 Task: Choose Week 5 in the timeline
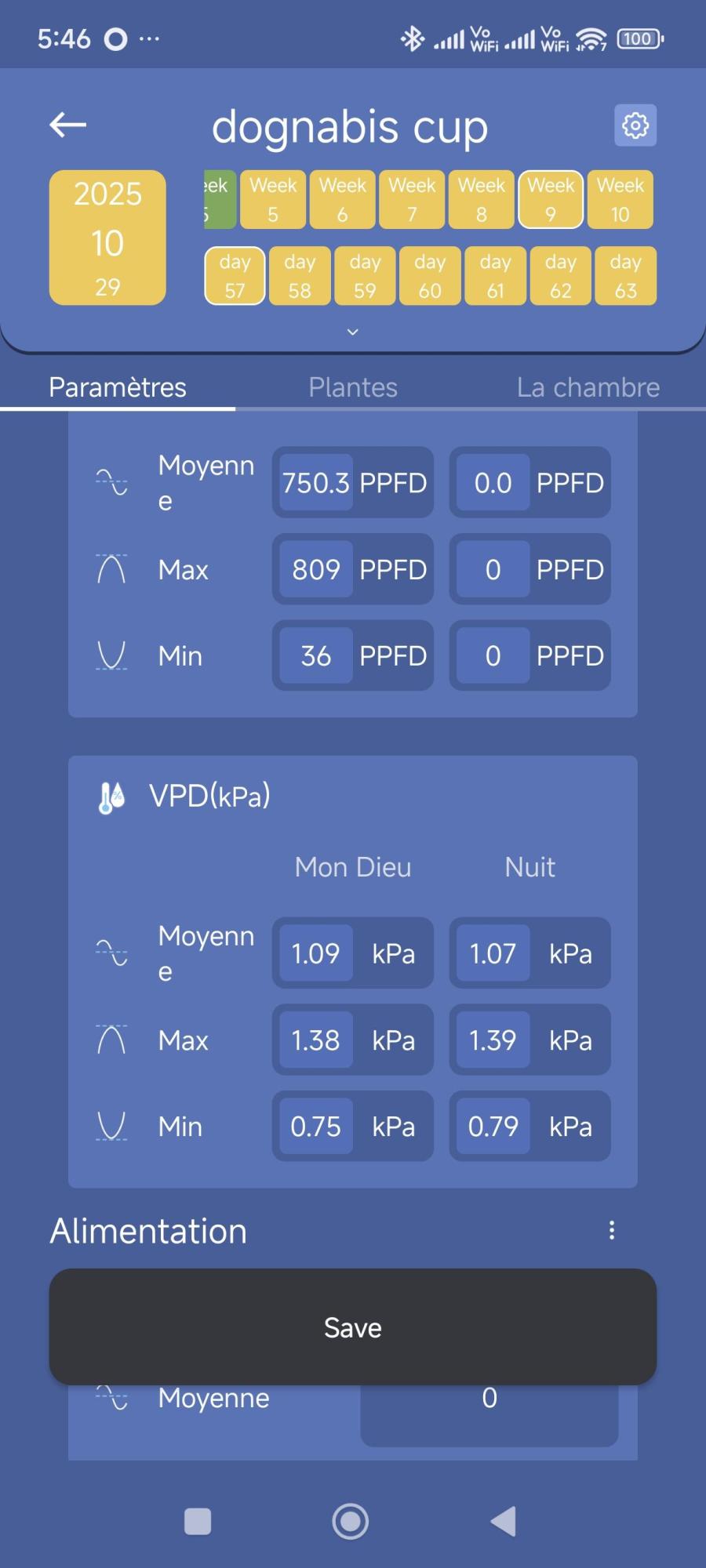[273, 199]
